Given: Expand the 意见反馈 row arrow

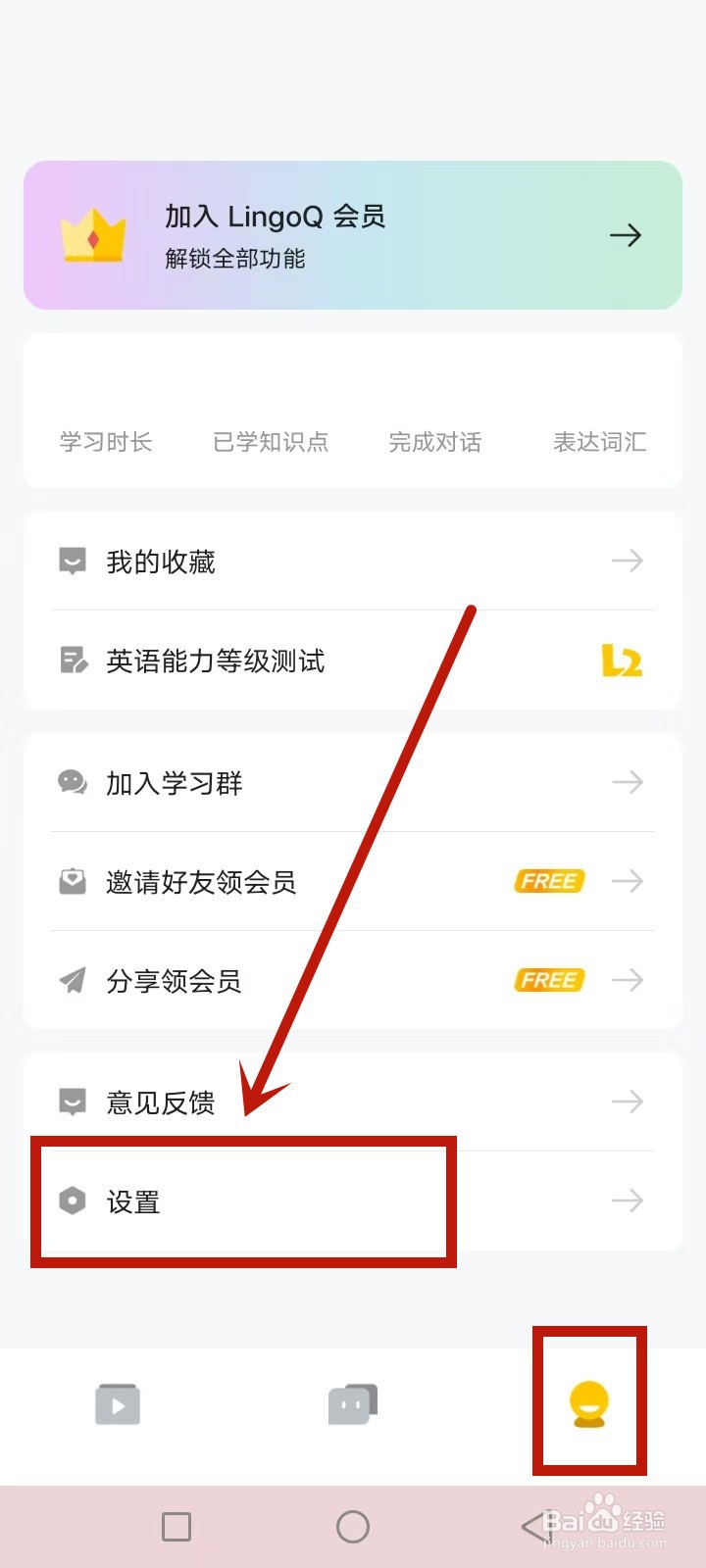Looking at the screenshot, I should coord(628,1102).
